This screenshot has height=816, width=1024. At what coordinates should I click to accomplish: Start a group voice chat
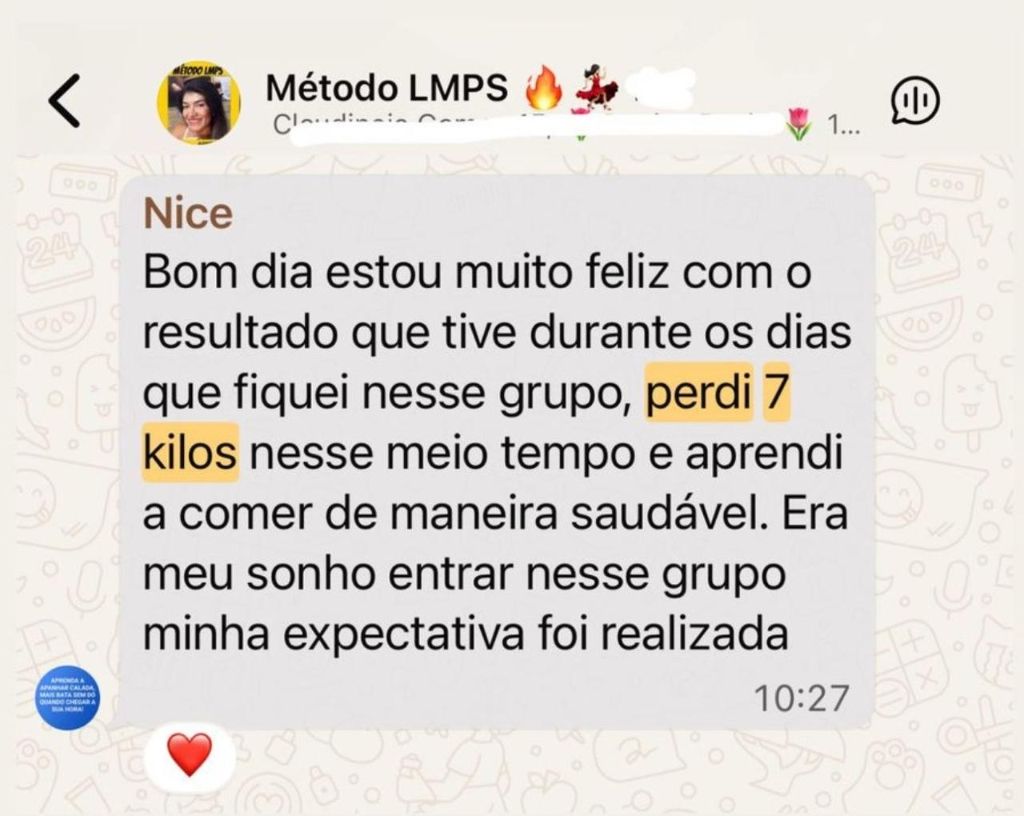(914, 100)
